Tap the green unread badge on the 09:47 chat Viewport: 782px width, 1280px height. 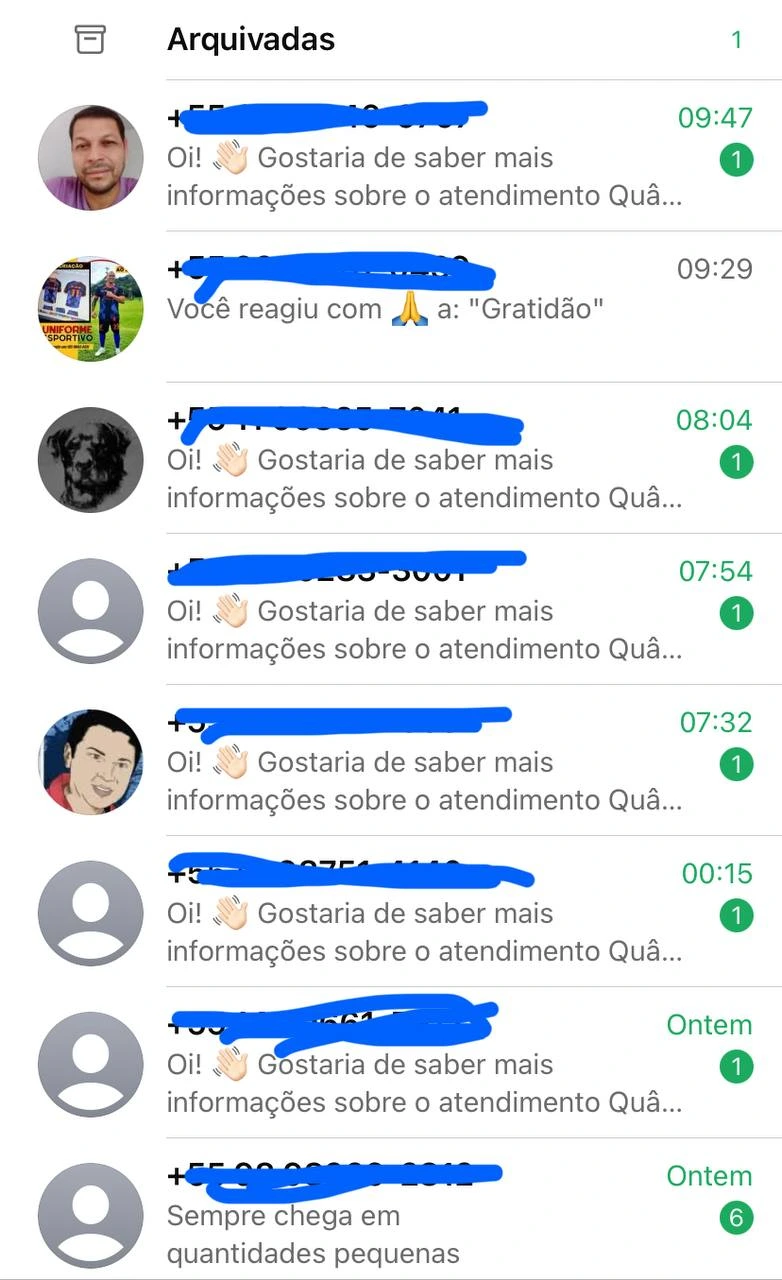736,160
